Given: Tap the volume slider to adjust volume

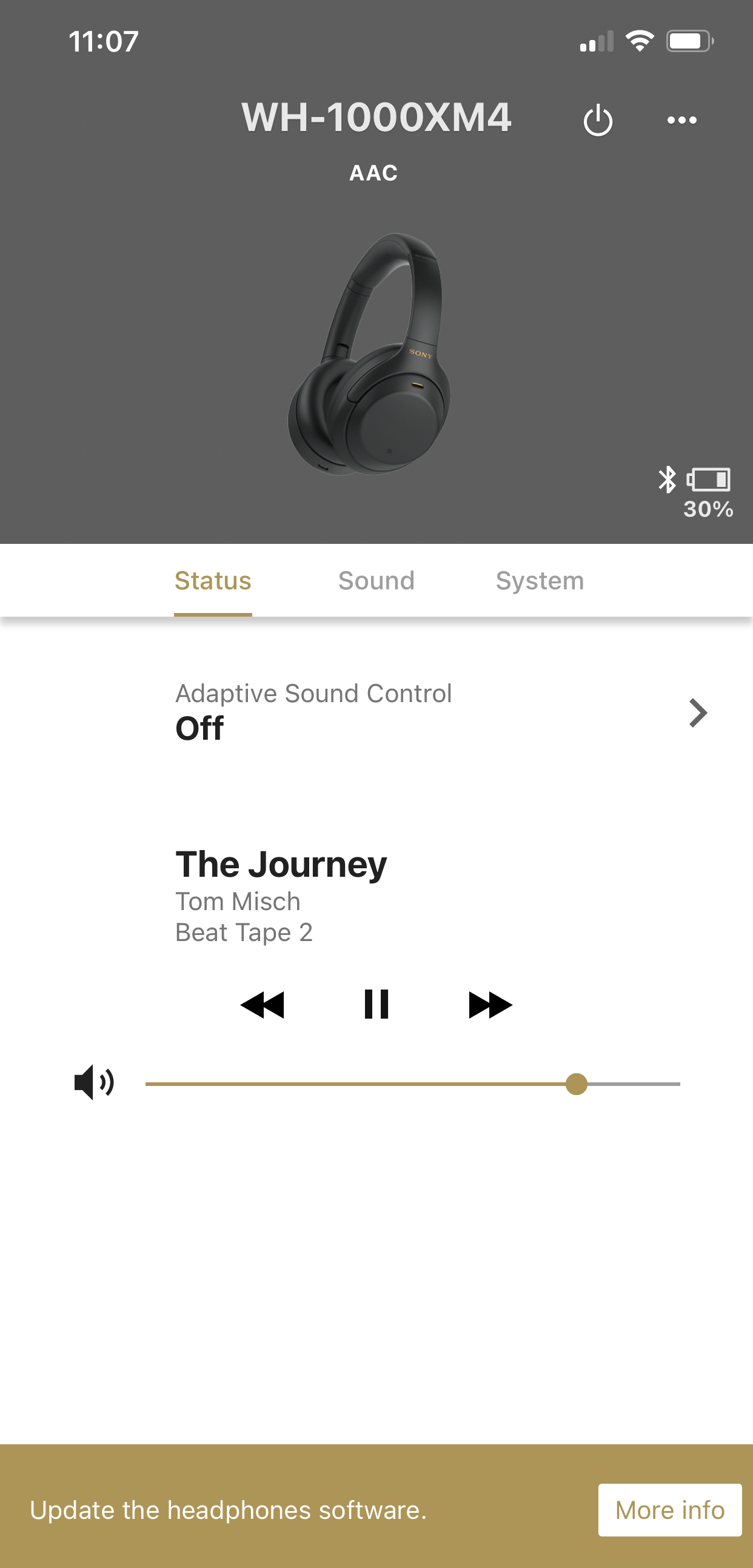Looking at the screenshot, I should click(413, 1084).
